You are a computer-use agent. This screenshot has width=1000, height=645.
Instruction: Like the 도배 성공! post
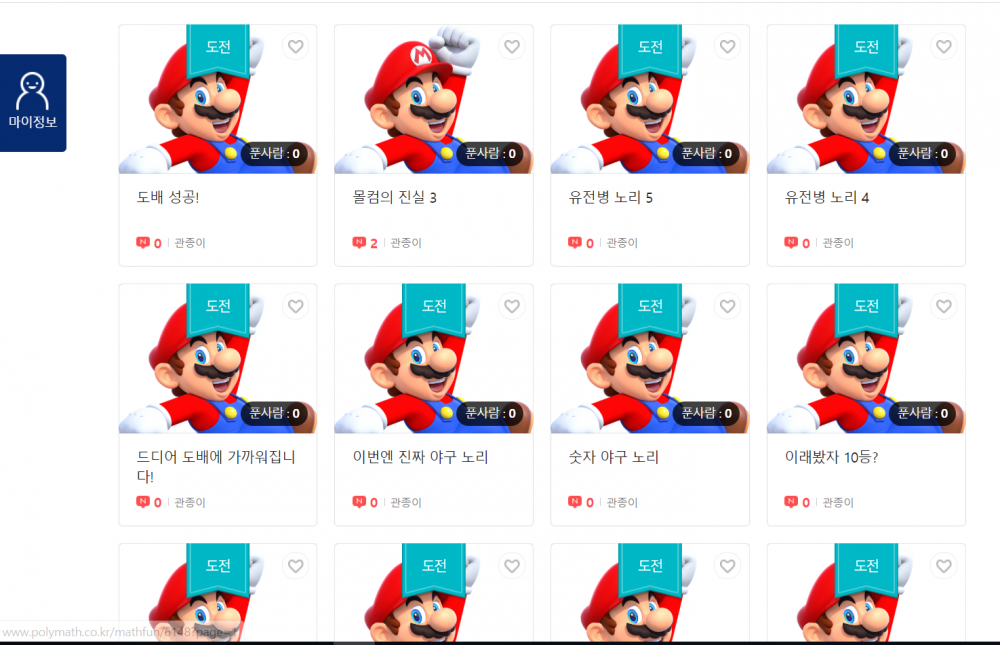pos(295,47)
